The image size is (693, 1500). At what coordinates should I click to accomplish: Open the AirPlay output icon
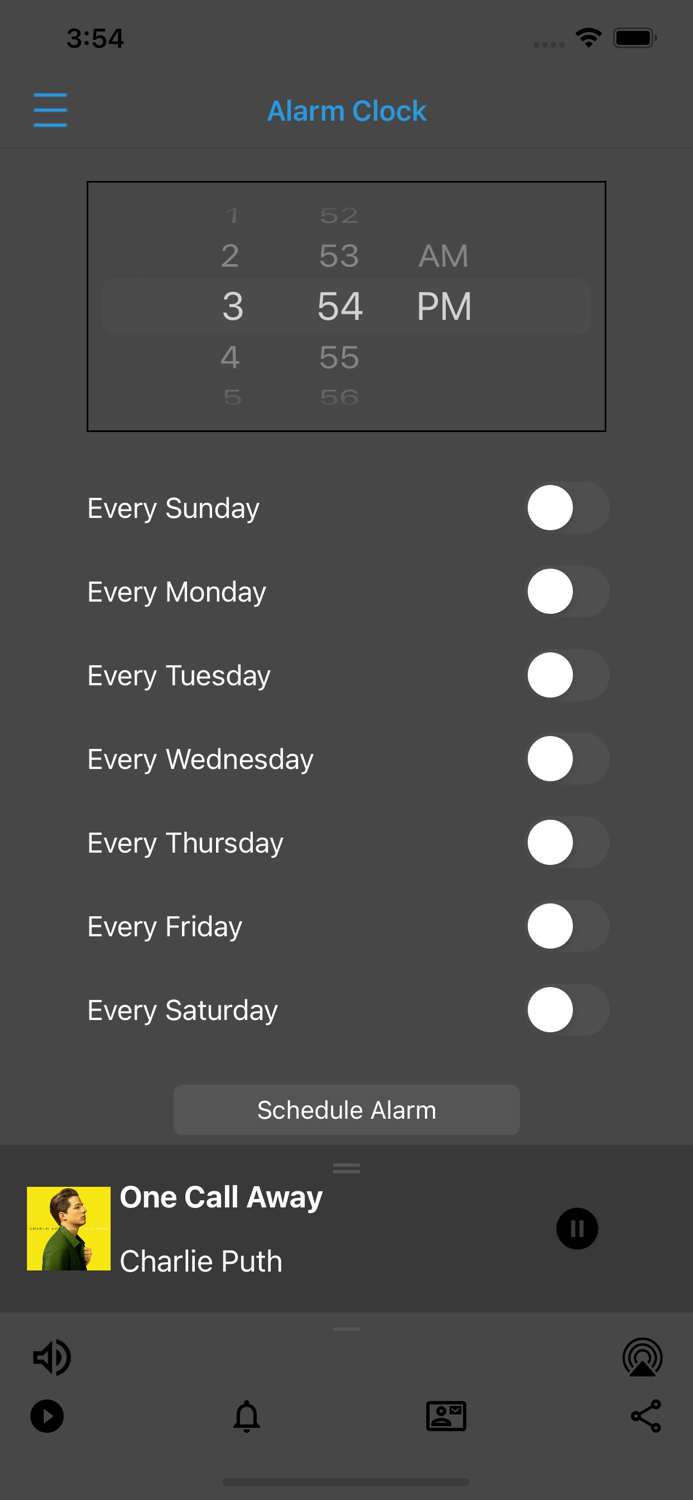(642, 1357)
